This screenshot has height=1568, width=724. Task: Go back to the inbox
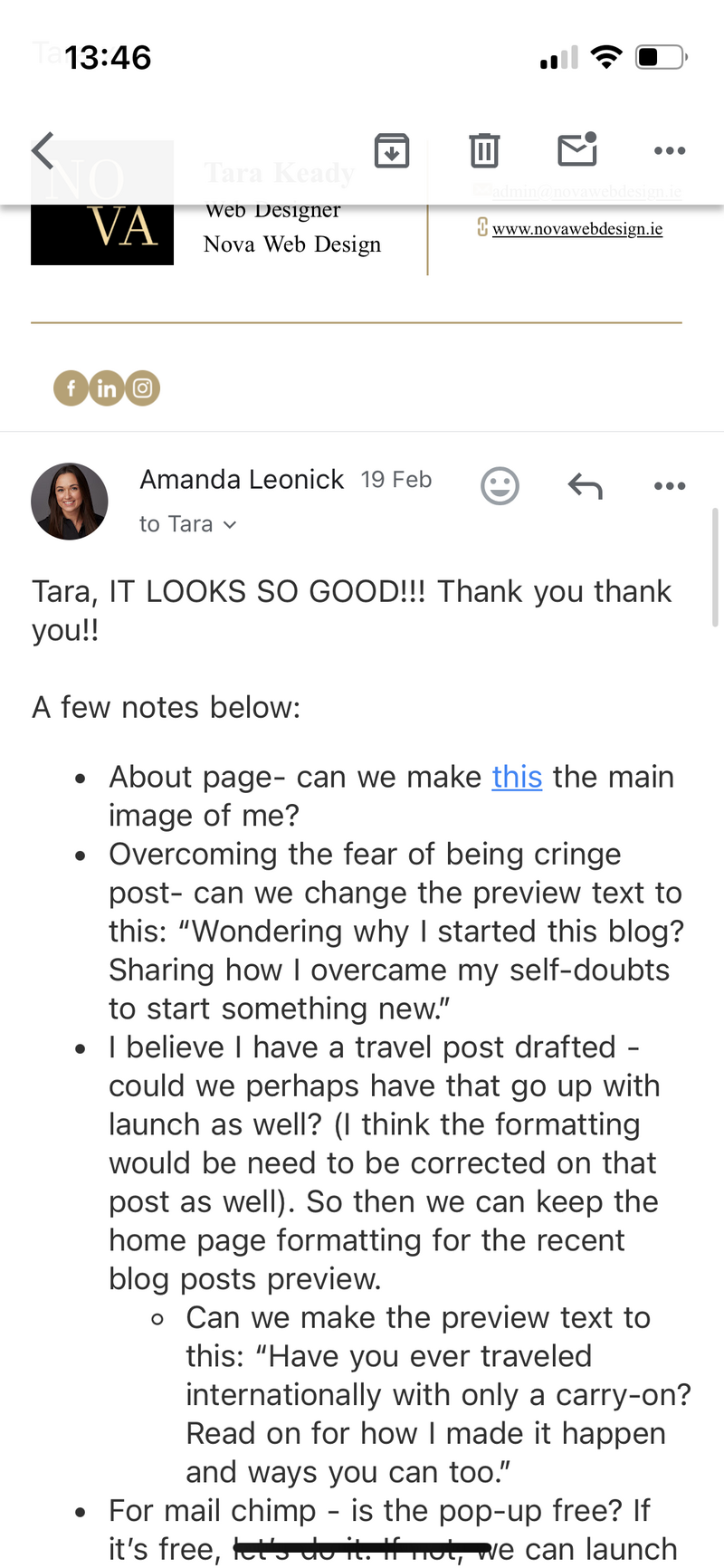click(43, 150)
